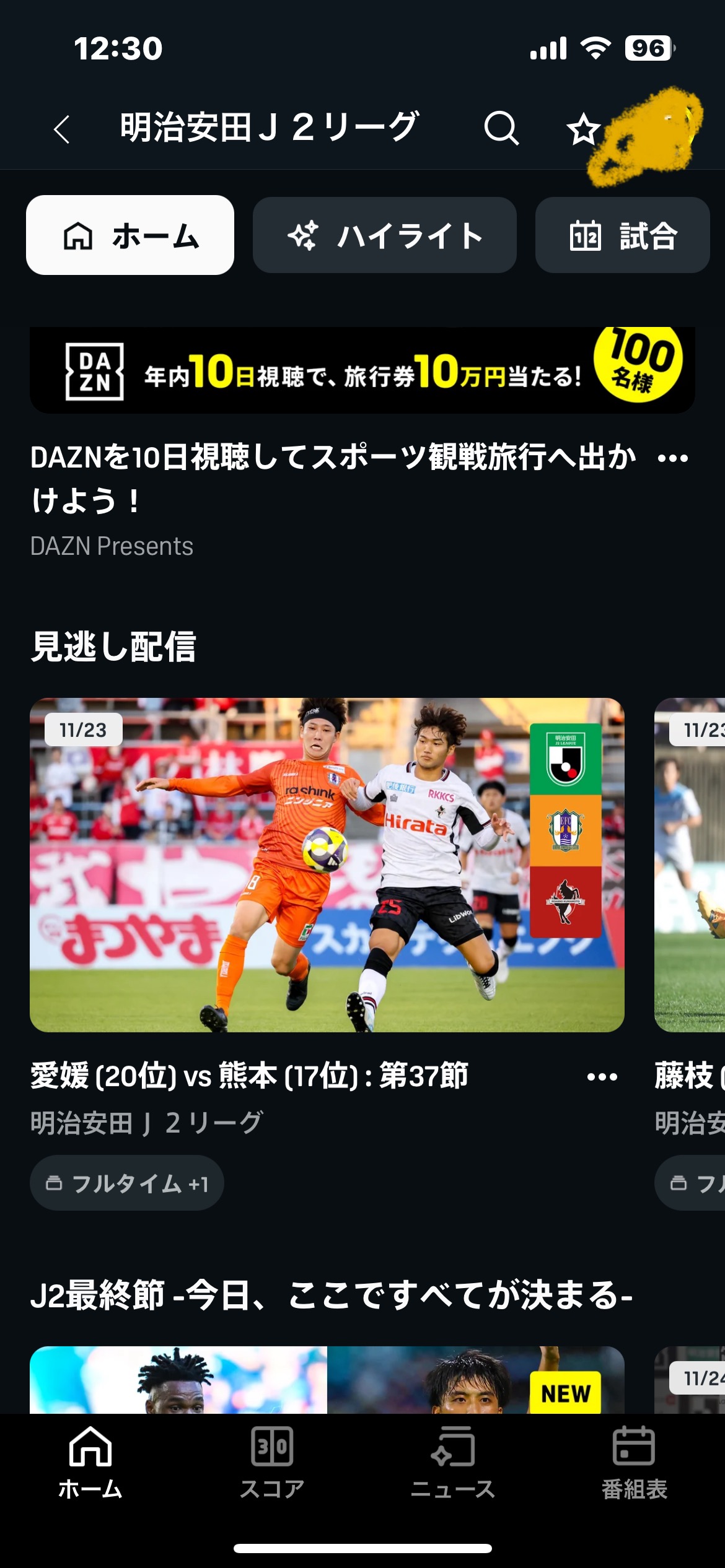
Task: Switch to the 試合 tab
Action: coord(622,235)
